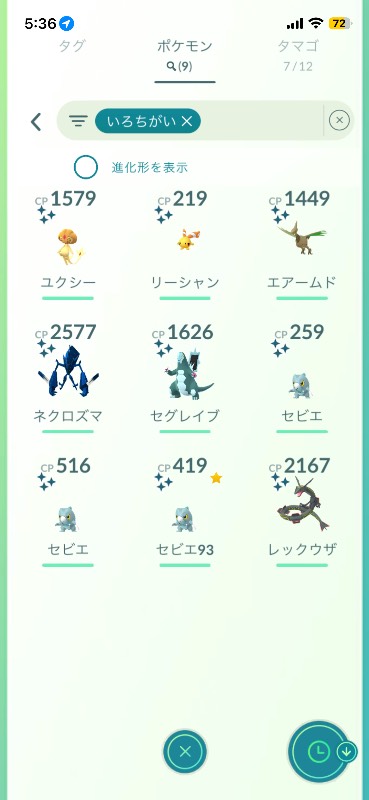
Task: View セグレイブ CP 1626
Action: pos(185,378)
